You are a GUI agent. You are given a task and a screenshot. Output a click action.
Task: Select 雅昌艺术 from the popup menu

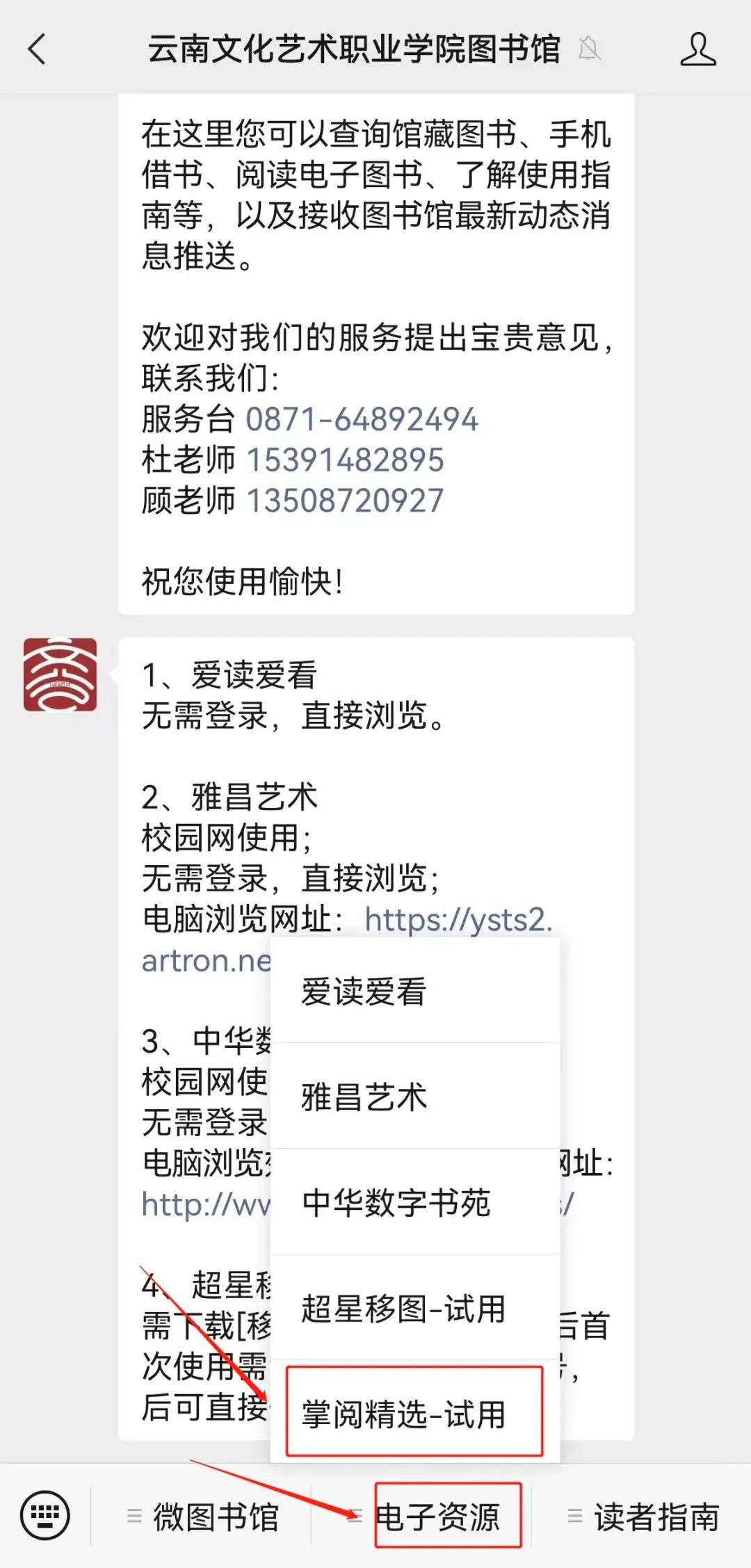tap(414, 1097)
